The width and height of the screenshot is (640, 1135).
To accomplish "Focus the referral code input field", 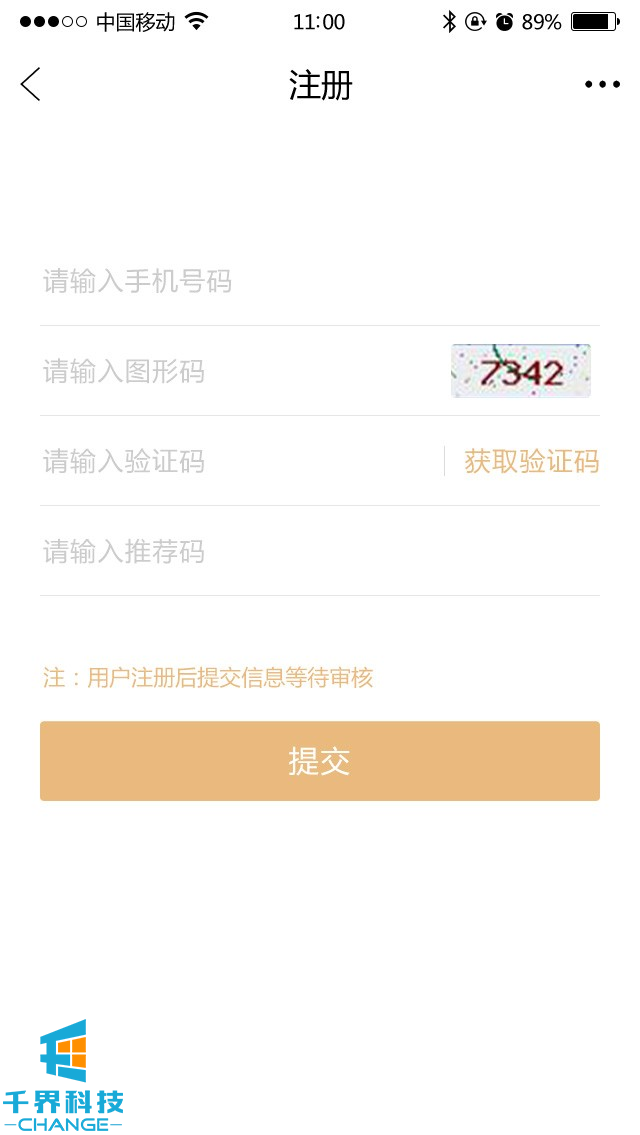I will click(300, 551).
